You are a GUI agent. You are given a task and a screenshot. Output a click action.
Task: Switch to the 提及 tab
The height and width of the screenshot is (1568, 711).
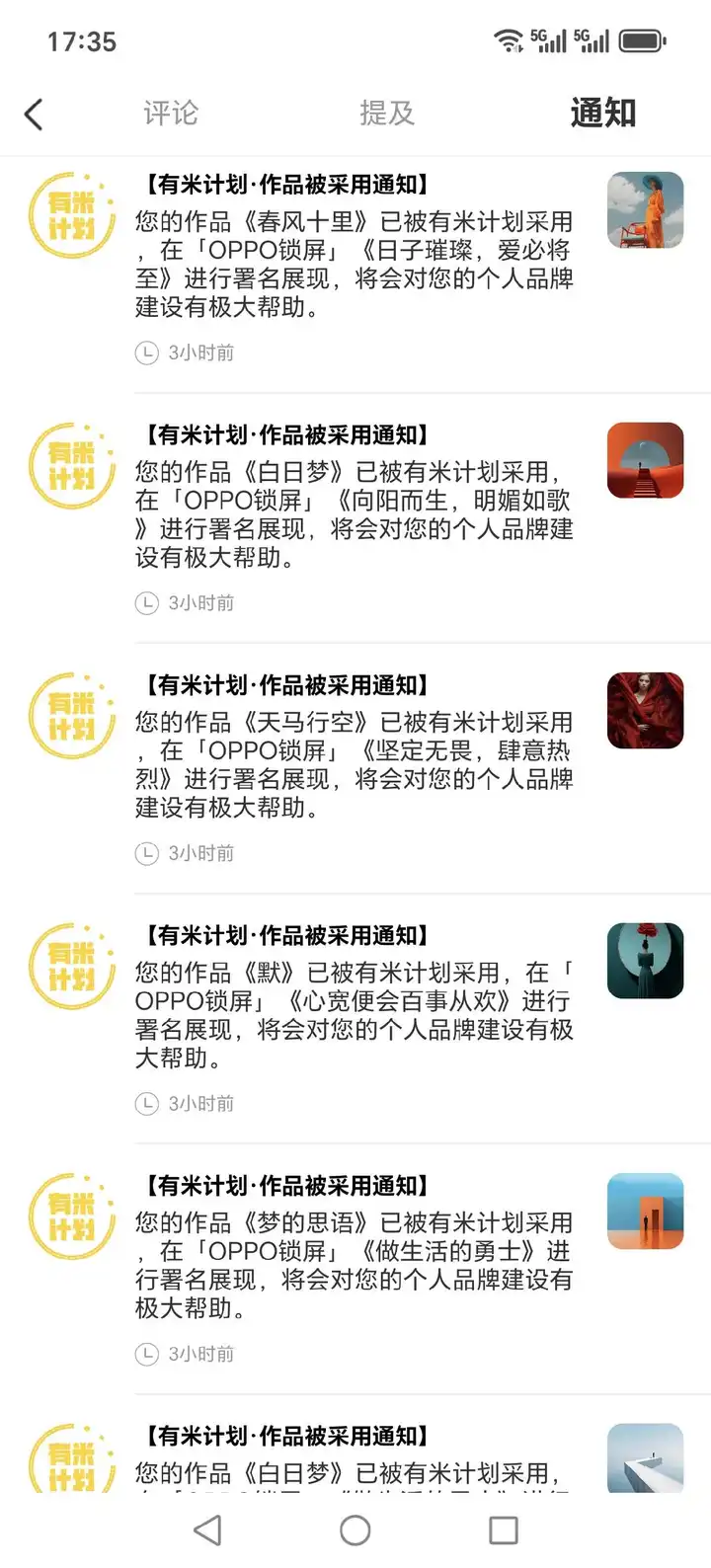[386, 114]
